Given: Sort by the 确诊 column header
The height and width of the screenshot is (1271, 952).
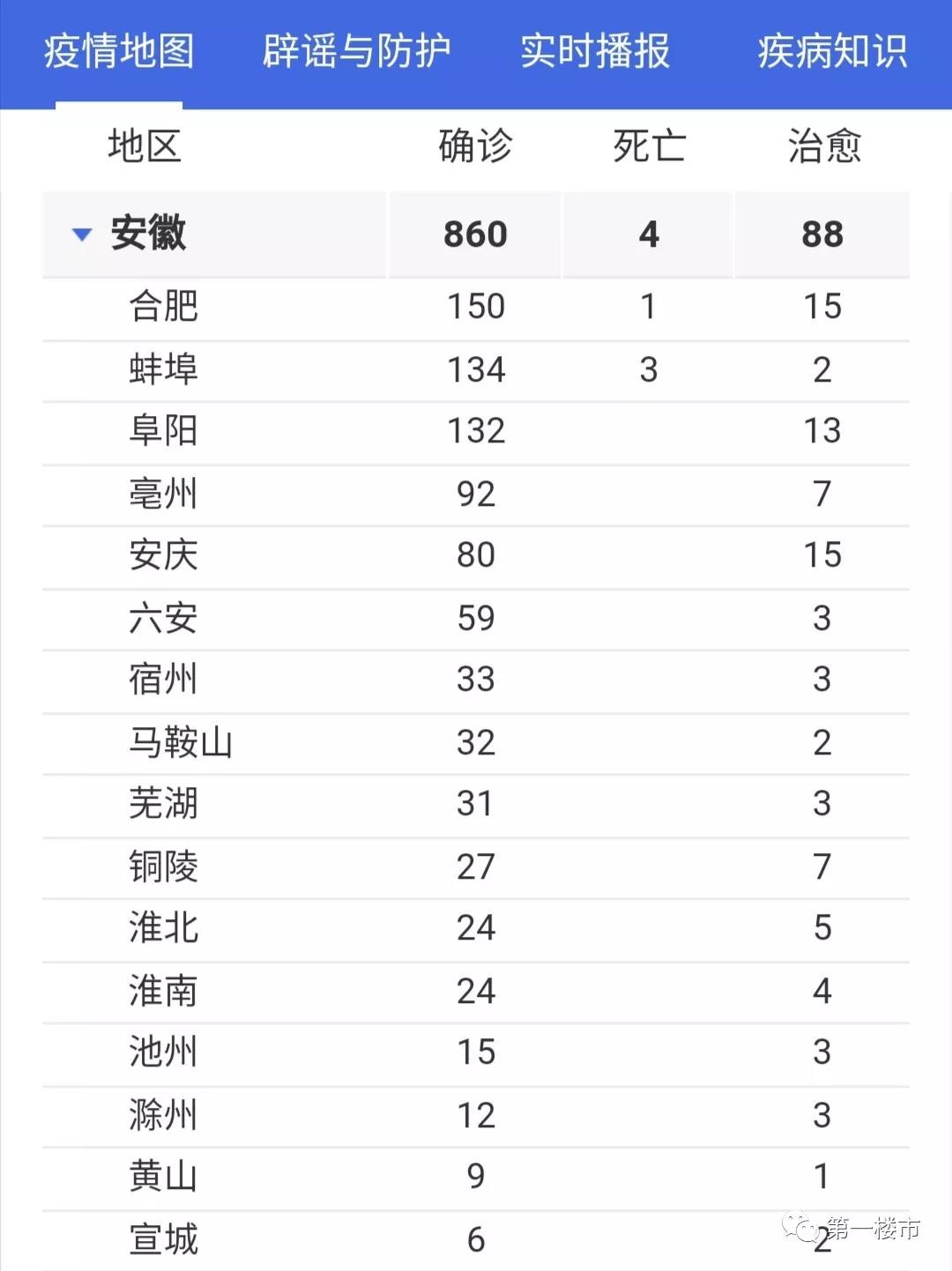Looking at the screenshot, I should point(473,145).
